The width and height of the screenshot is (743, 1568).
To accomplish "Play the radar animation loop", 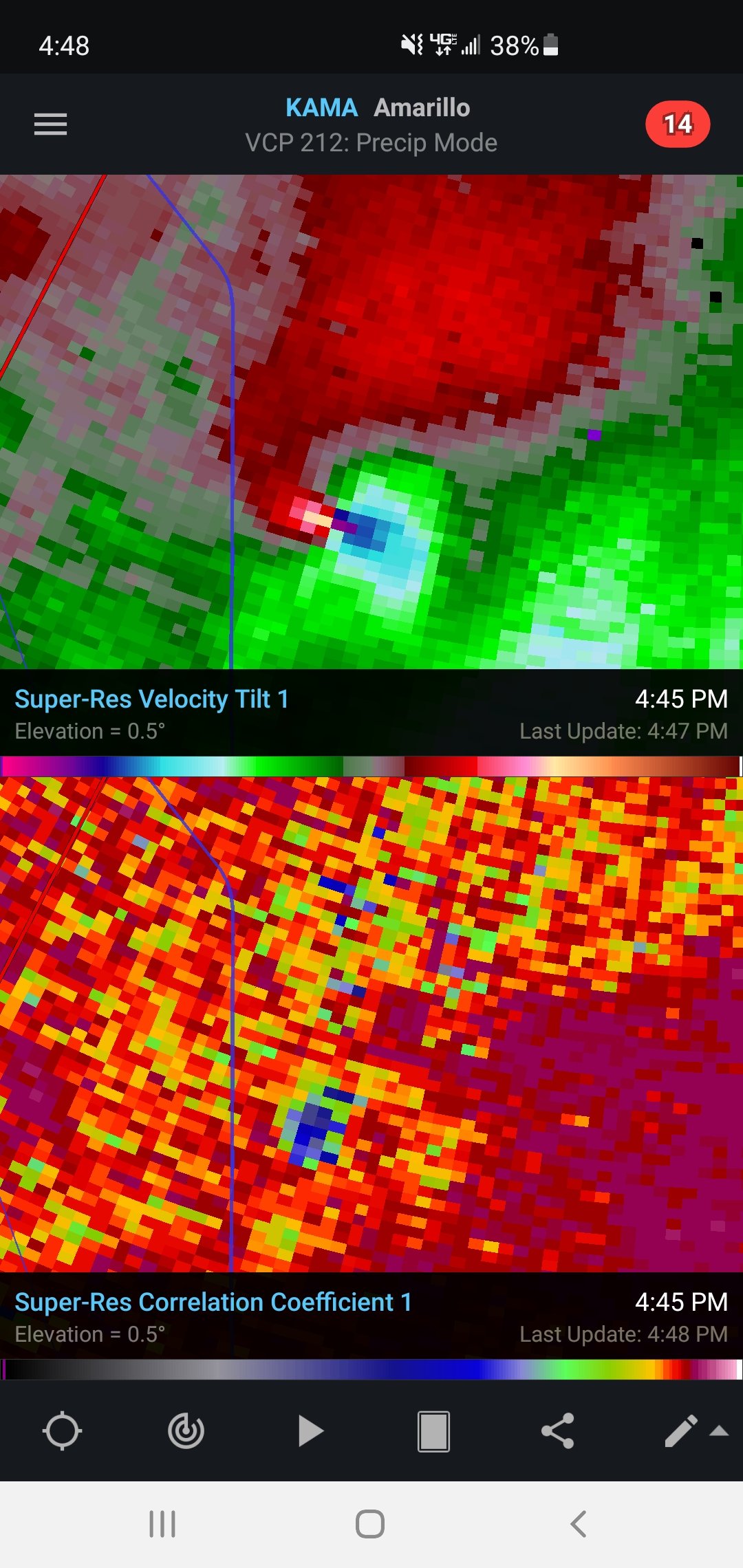I will pos(310,1431).
